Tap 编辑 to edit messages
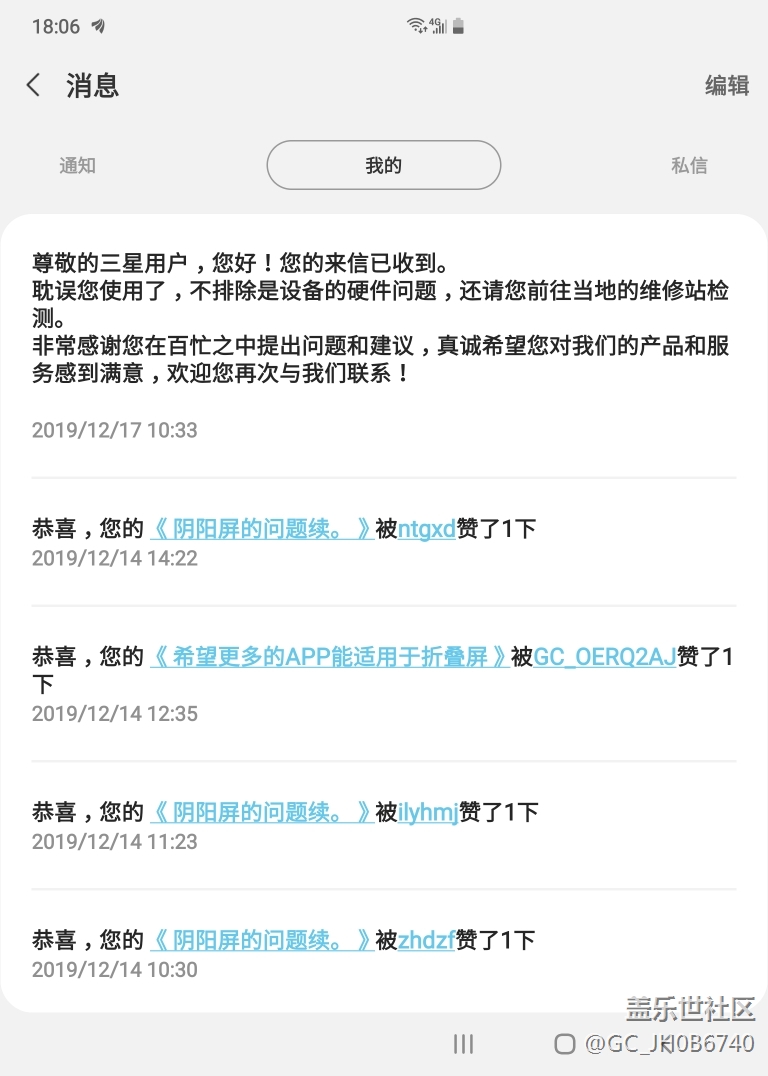Screen dimensions: 768x1076 point(727,86)
